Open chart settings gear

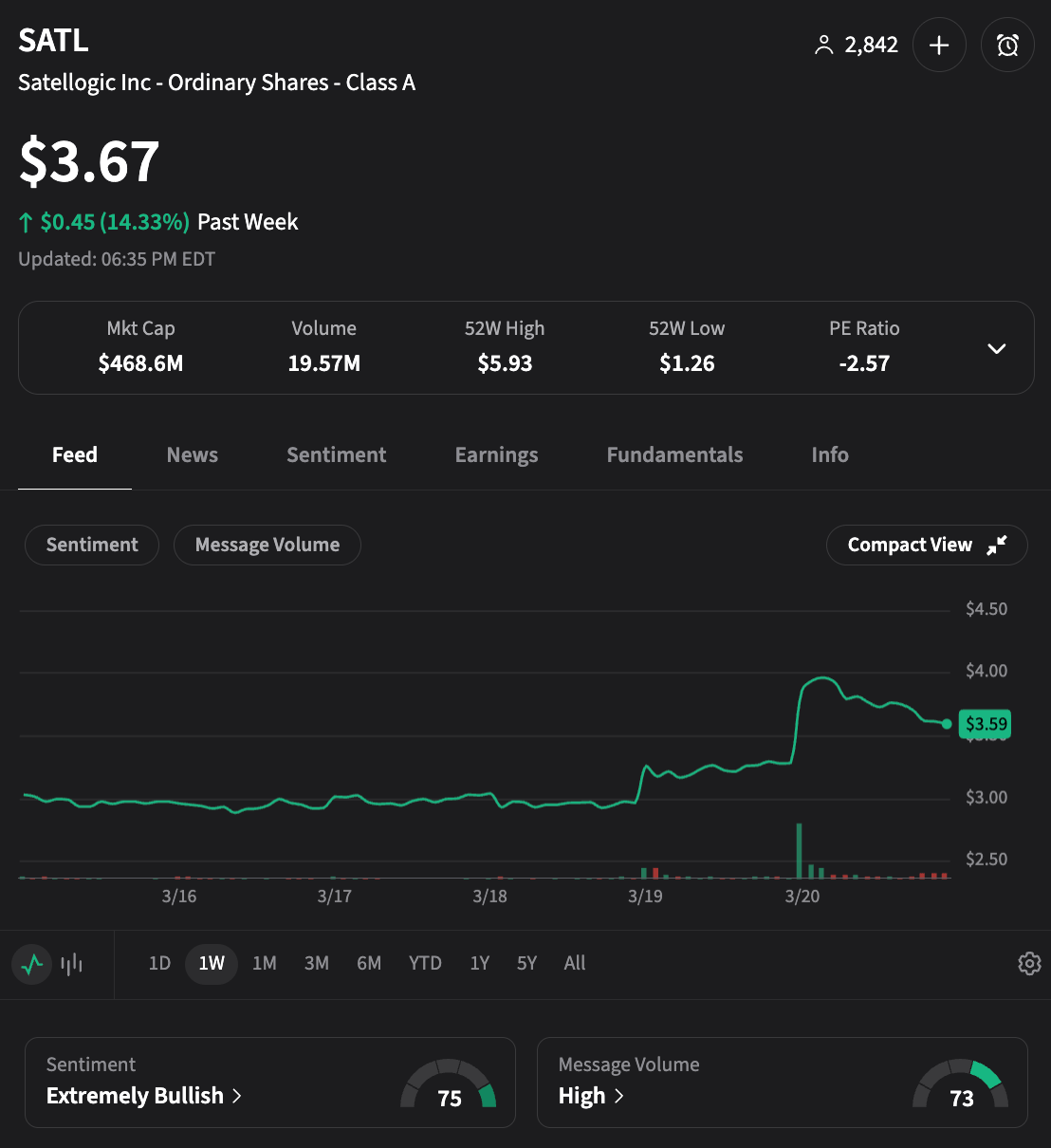(x=1029, y=964)
